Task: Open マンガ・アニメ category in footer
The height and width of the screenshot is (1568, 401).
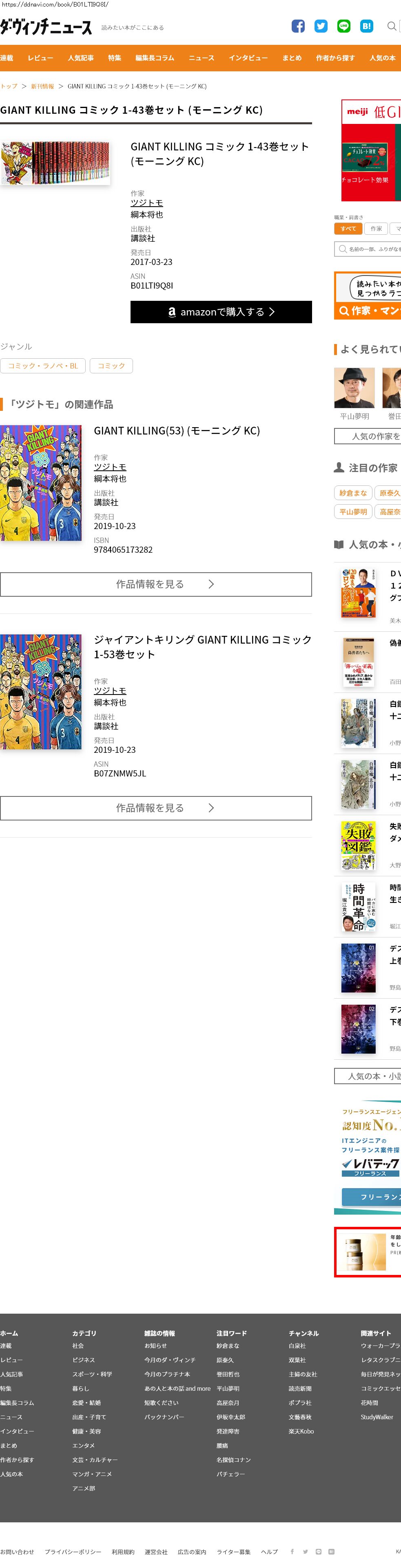Action: (x=91, y=1474)
